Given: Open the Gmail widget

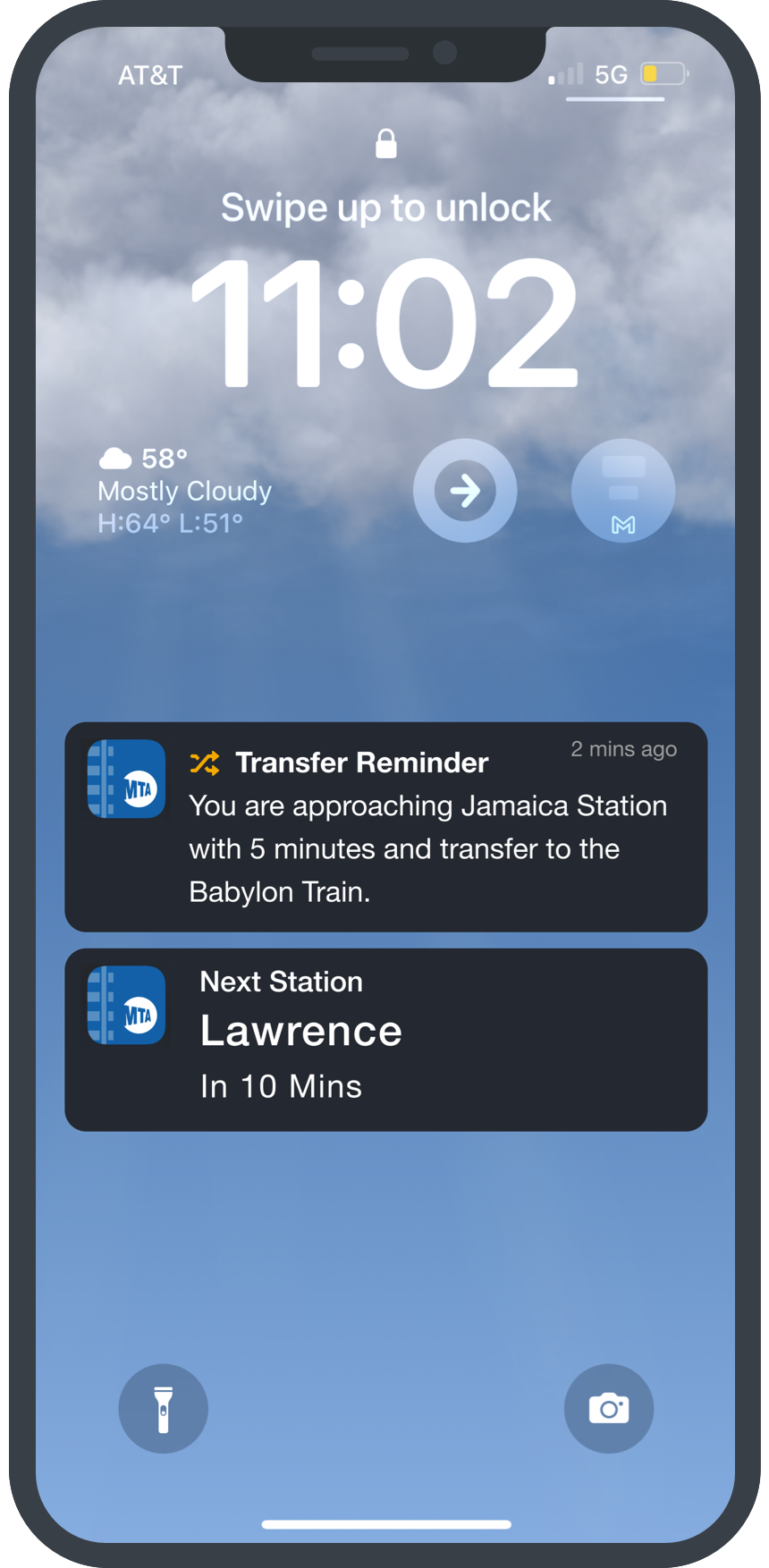Looking at the screenshot, I should [x=623, y=490].
